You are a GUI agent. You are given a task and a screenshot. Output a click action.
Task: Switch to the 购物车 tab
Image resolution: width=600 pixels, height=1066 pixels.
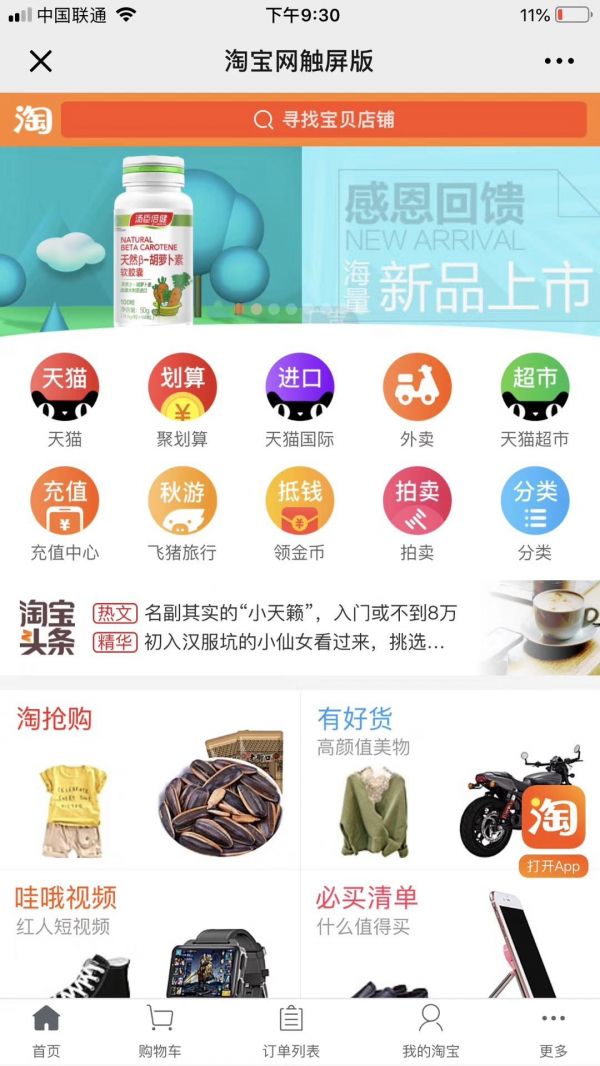160,1031
